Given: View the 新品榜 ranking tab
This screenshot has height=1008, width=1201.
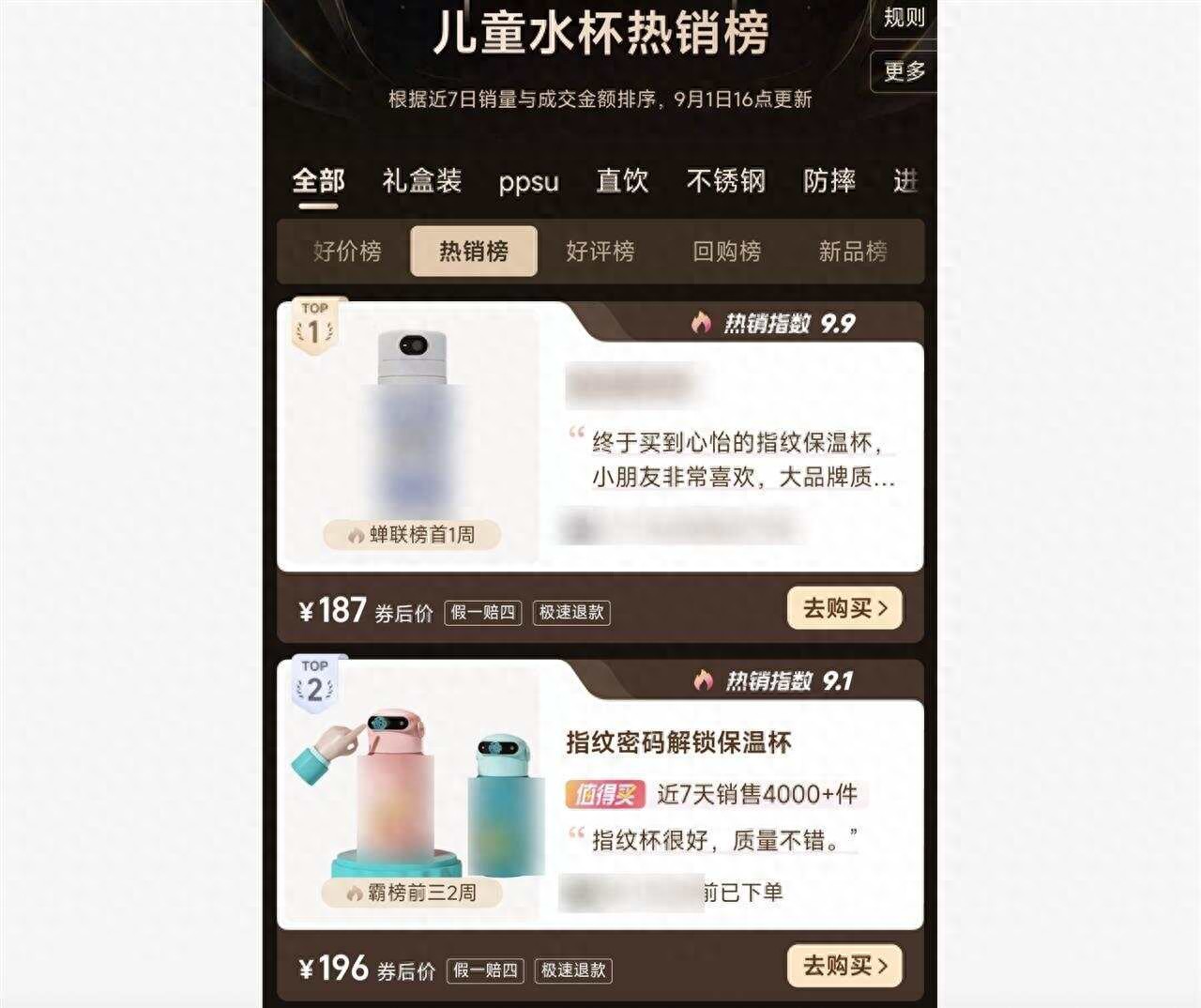Looking at the screenshot, I should pyautogui.click(x=852, y=252).
